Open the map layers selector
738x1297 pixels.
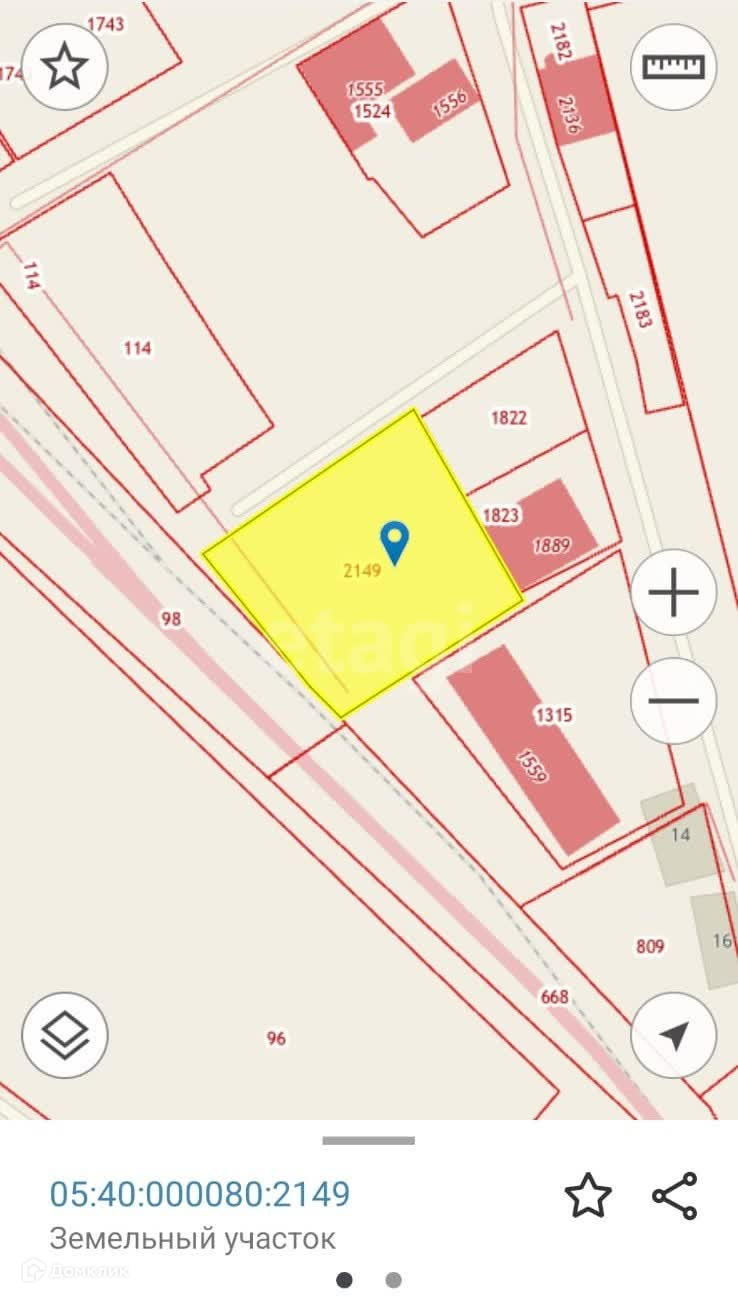point(65,1036)
